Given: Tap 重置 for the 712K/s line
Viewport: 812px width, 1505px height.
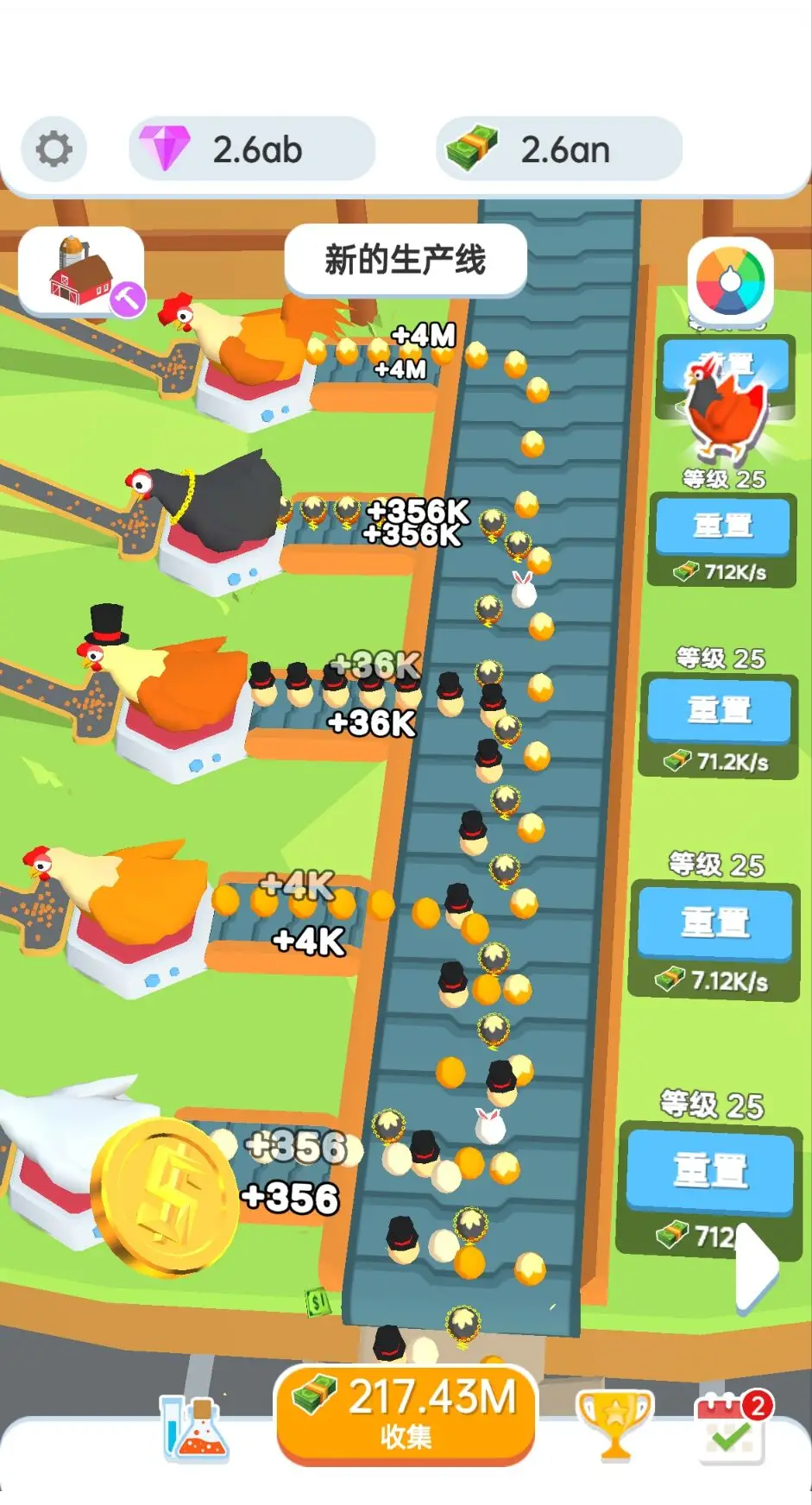Looking at the screenshot, I should point(722,525).
